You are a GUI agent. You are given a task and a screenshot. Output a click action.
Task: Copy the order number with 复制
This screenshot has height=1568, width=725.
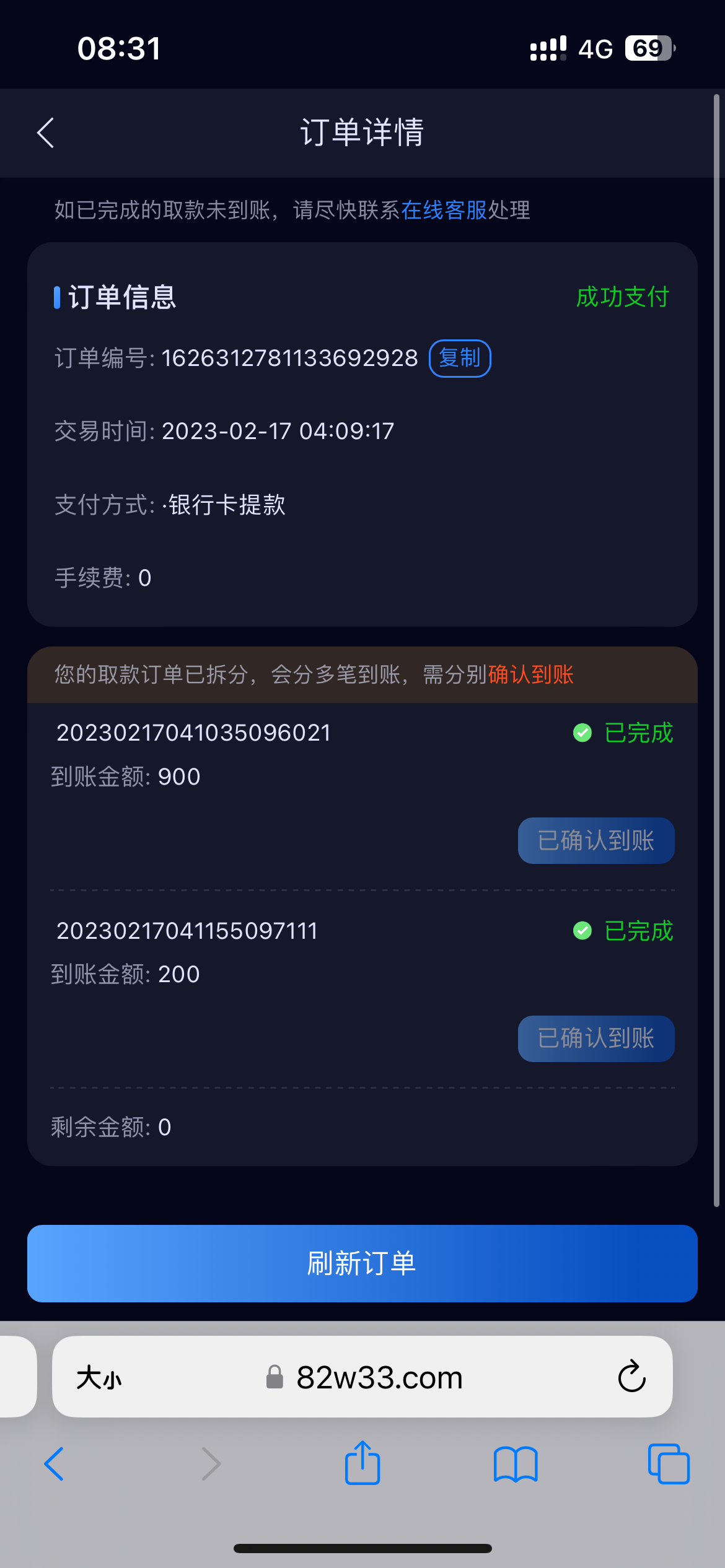coord(460,359)
